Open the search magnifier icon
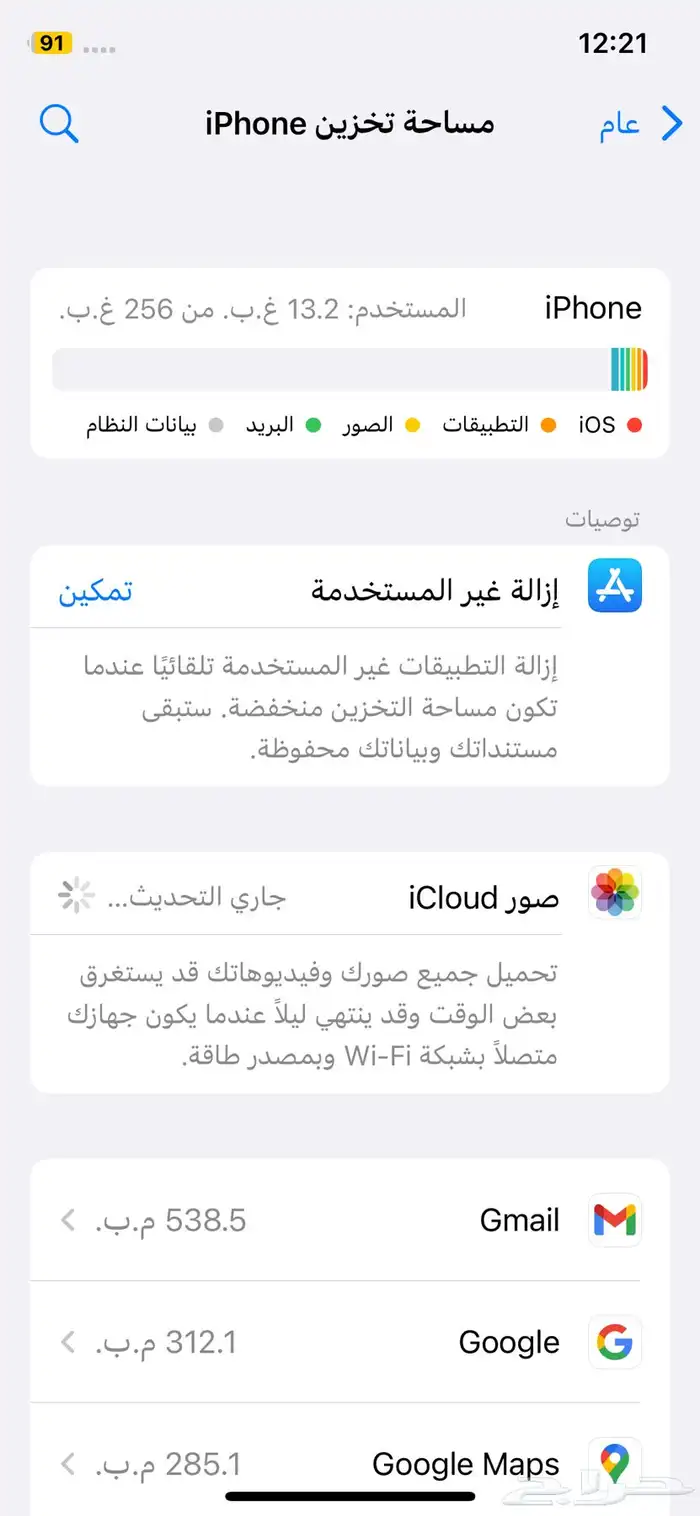700x1516 pixels. (x=59, y=124)
